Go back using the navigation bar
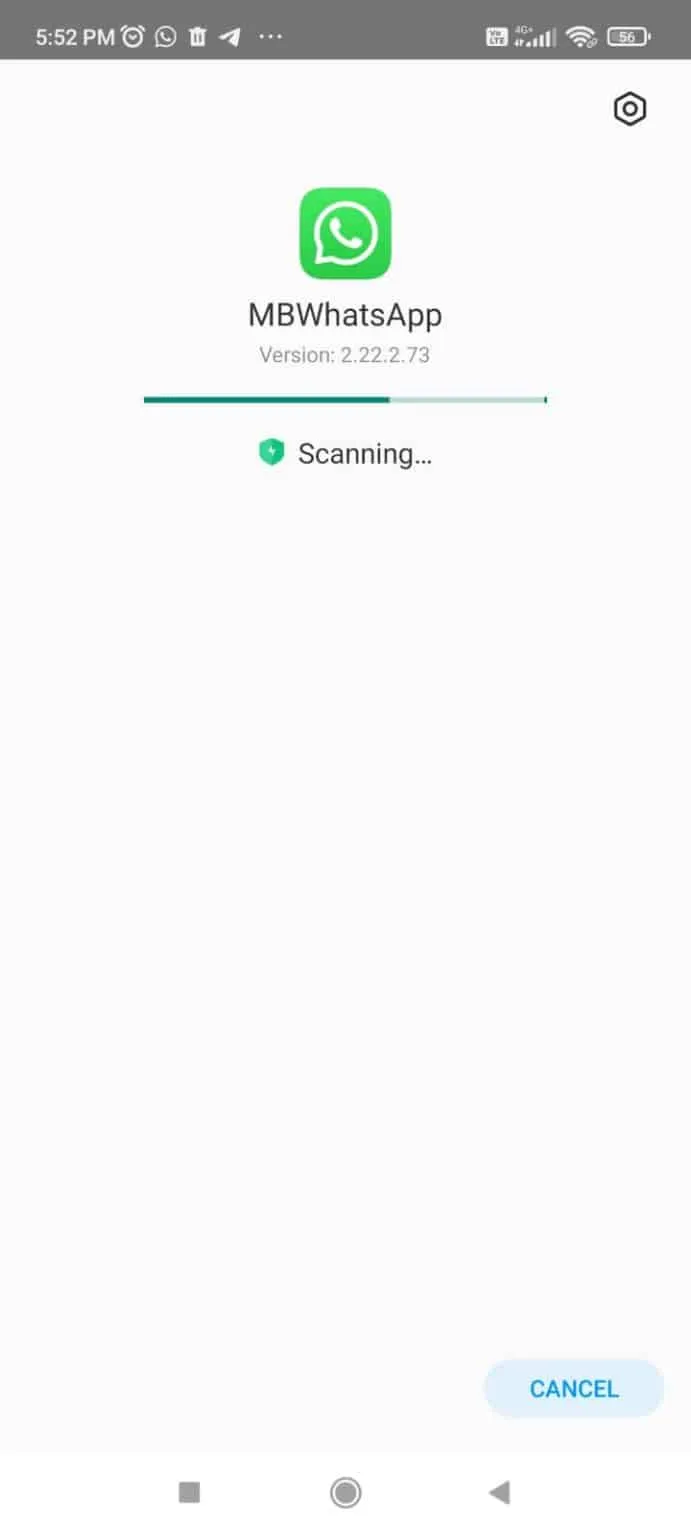The height and width of the screenshot is (1536, 691). coord(499,1493)
